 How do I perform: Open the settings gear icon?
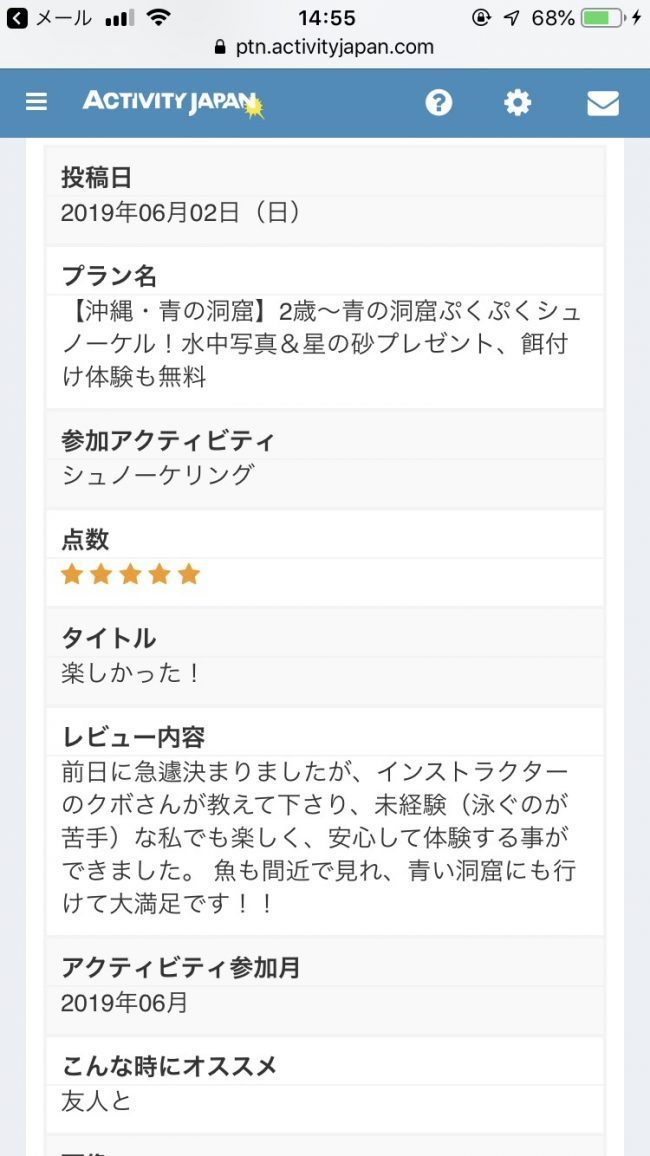pyautogui.click(x=517, y=102)
